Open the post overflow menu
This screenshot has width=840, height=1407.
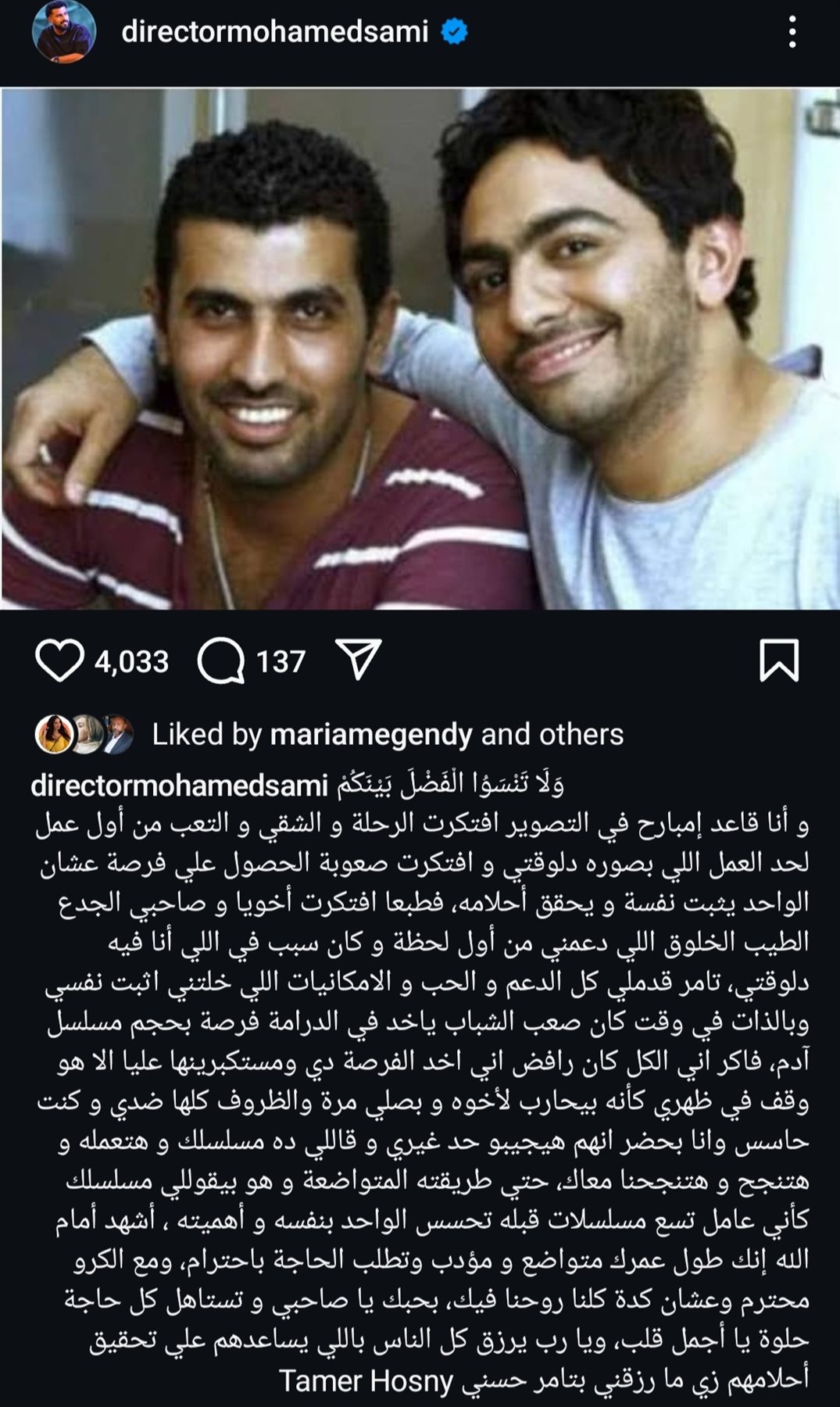pyautogui.click(x=792, y=33)
